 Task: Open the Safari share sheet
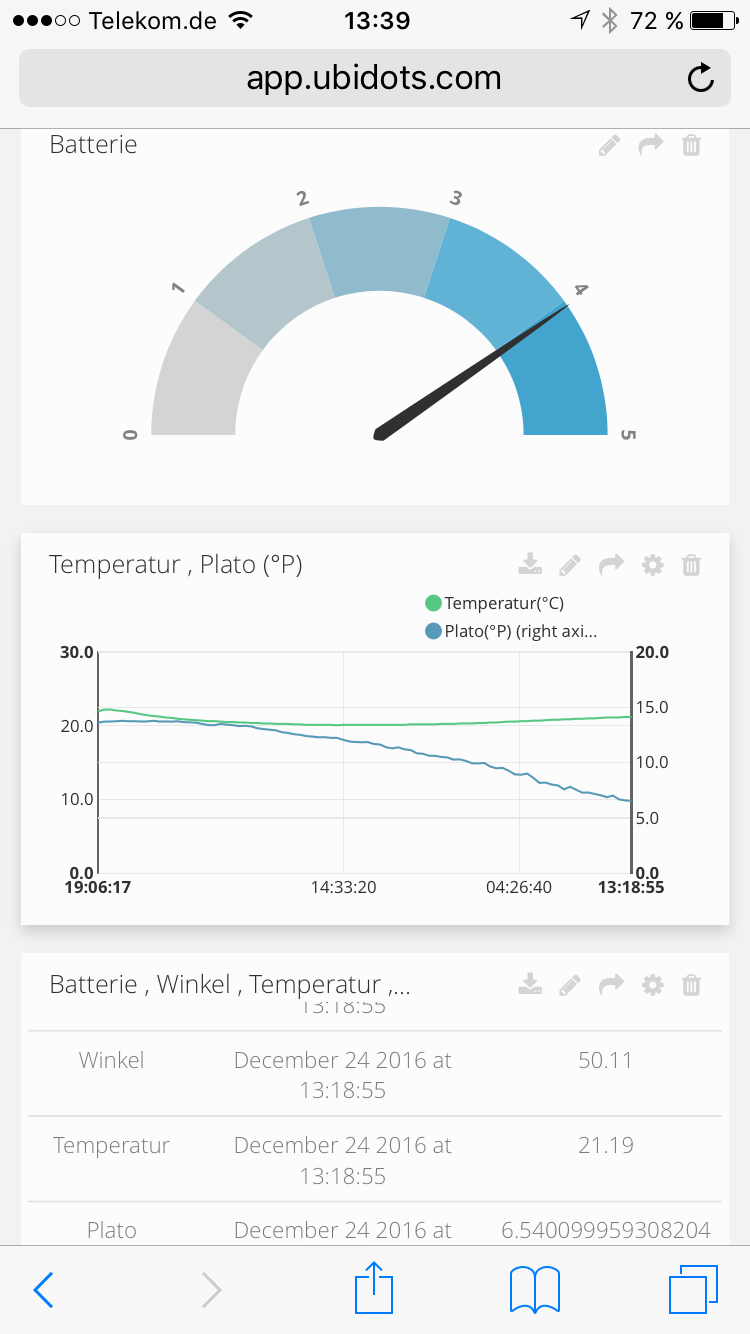pos(374,1288)
